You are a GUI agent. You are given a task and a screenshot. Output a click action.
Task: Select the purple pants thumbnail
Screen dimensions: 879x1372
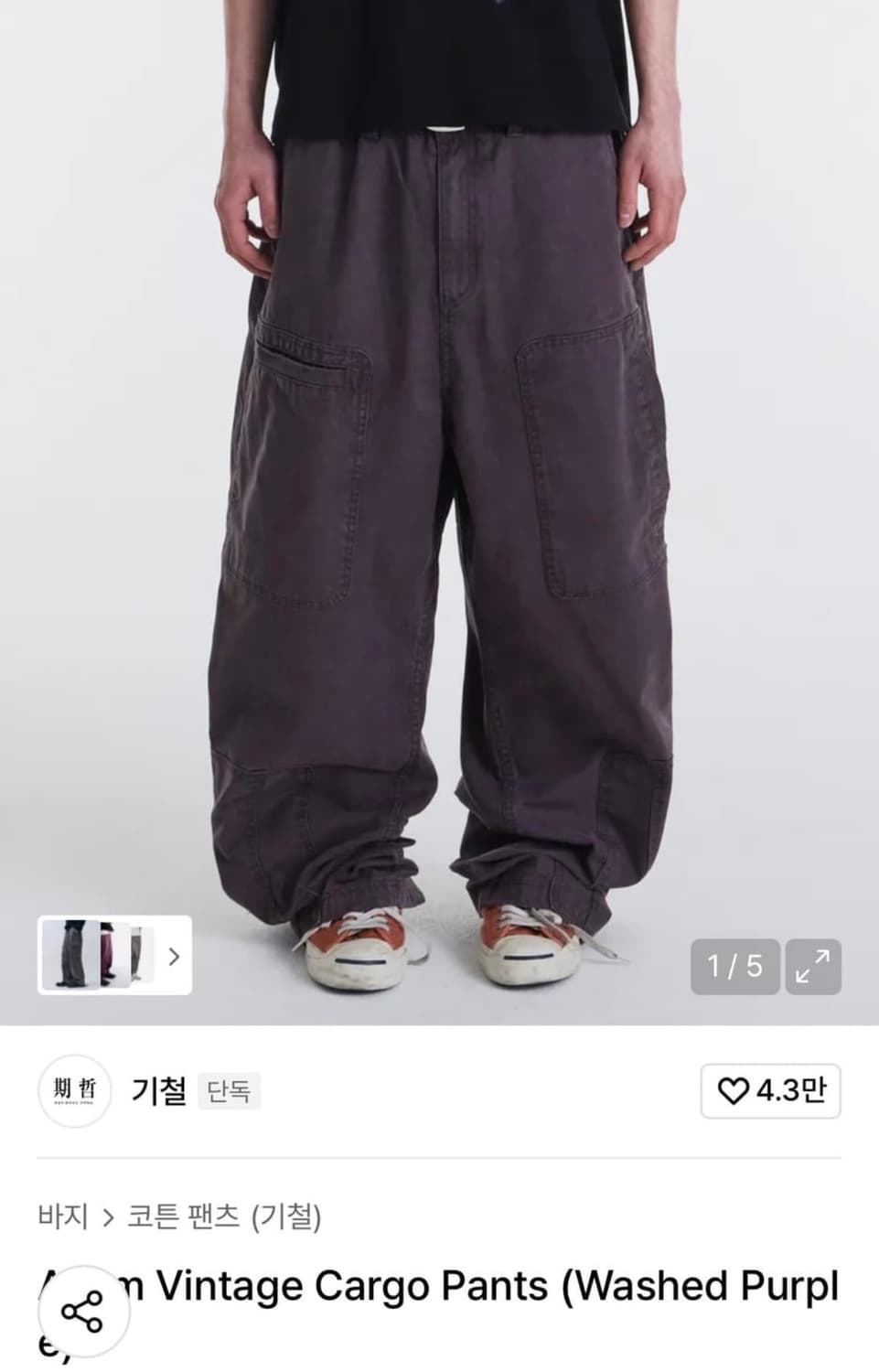pyautogui.click(x=110, y=954)
